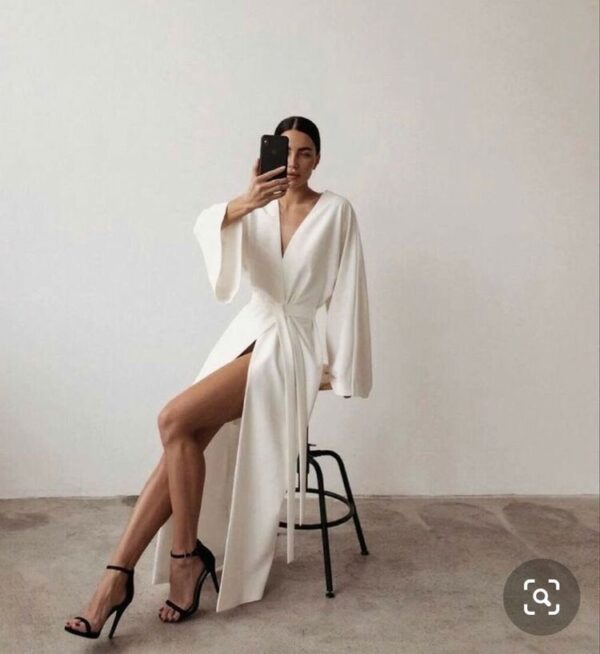Open the visual search lens button

pos(541,597)
